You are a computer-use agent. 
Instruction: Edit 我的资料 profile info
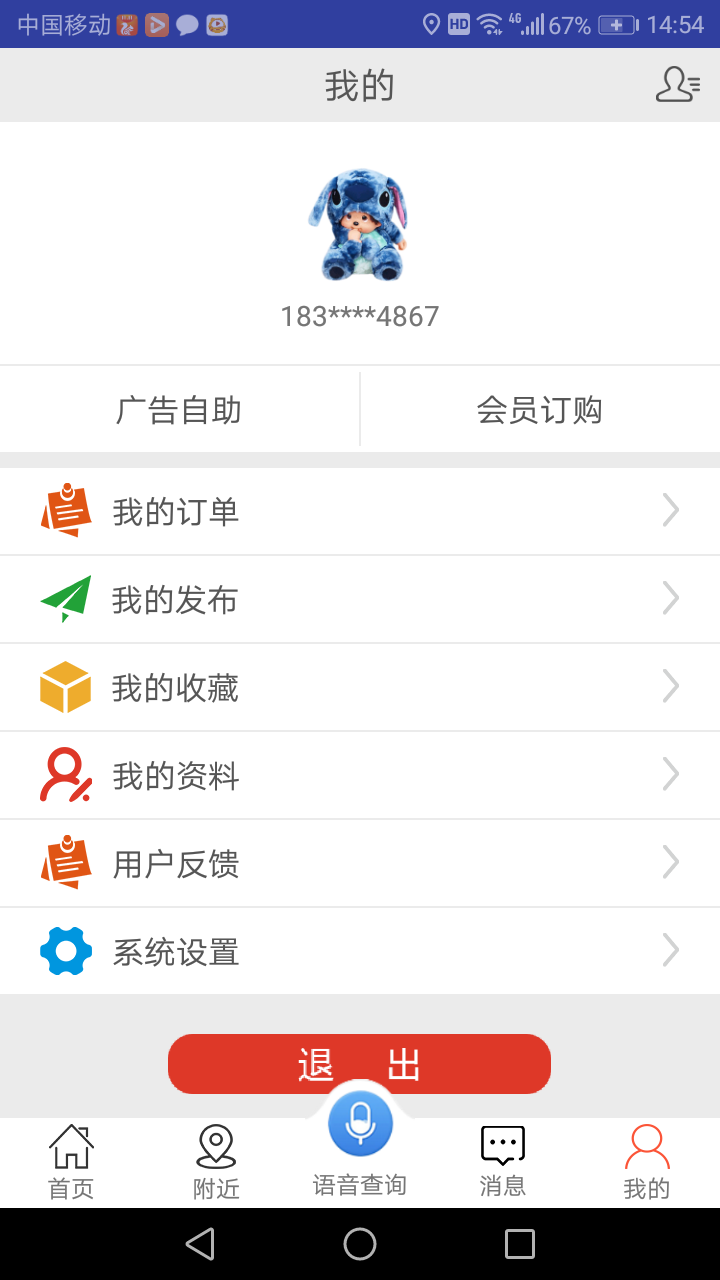360,776
